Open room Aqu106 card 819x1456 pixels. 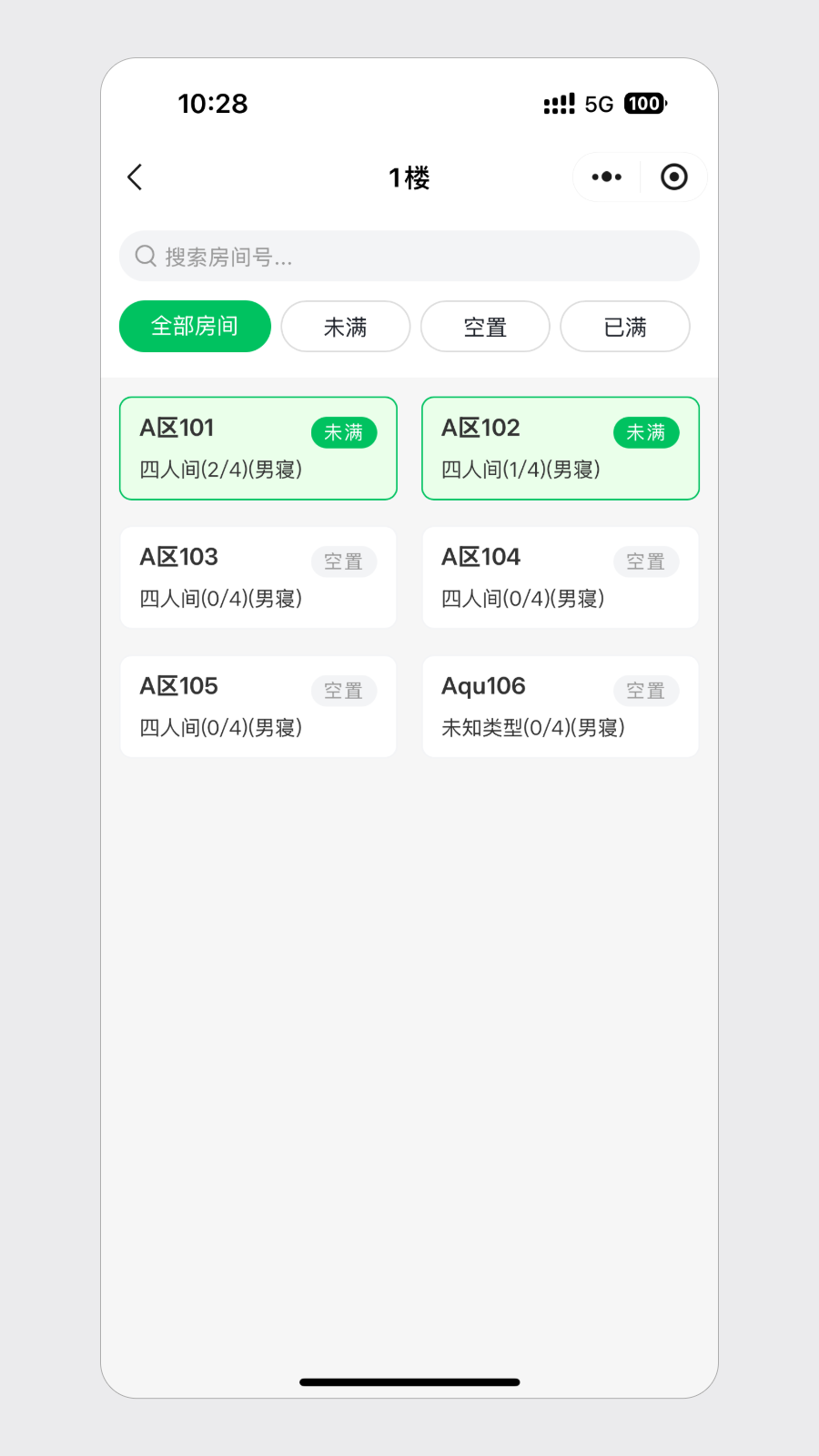pos(561,707)
